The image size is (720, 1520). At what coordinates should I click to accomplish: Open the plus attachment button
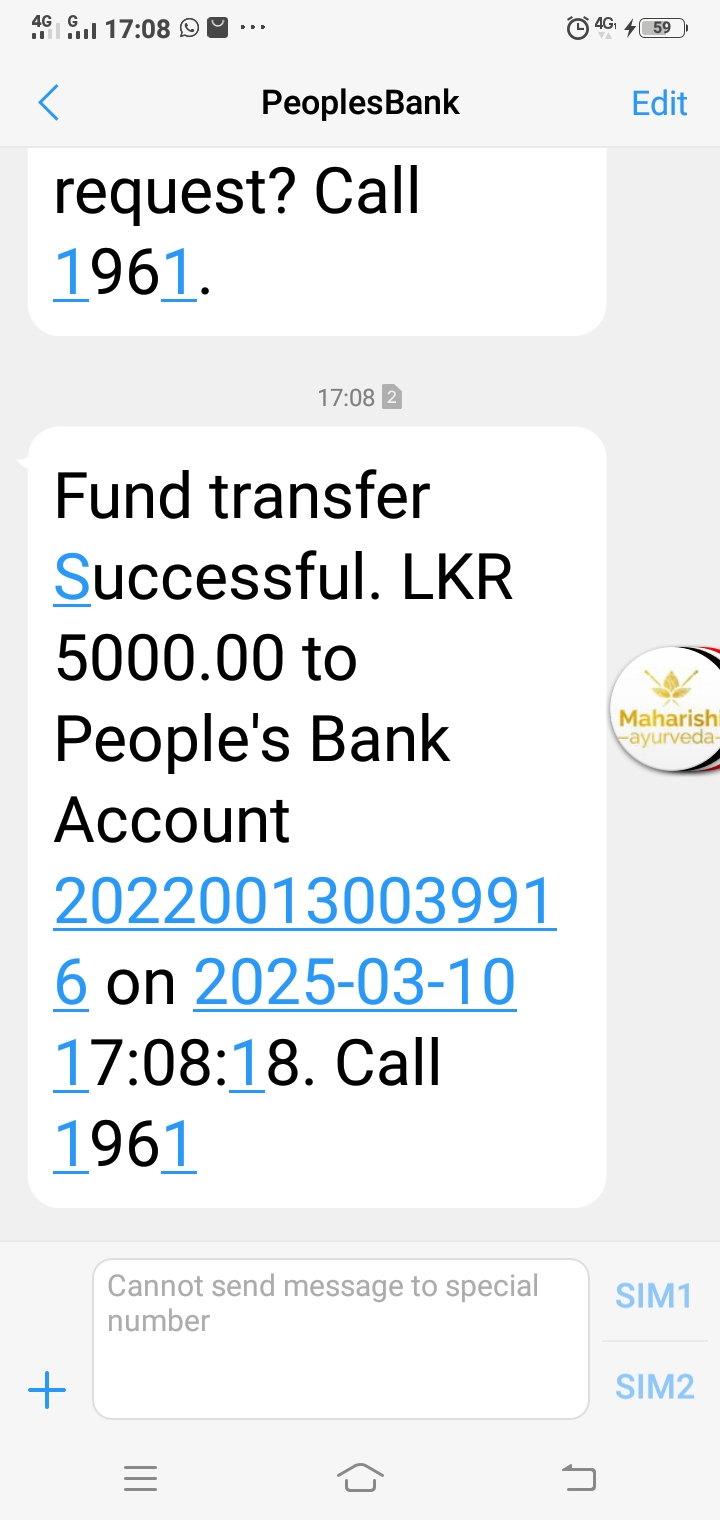coord(47,1390)
